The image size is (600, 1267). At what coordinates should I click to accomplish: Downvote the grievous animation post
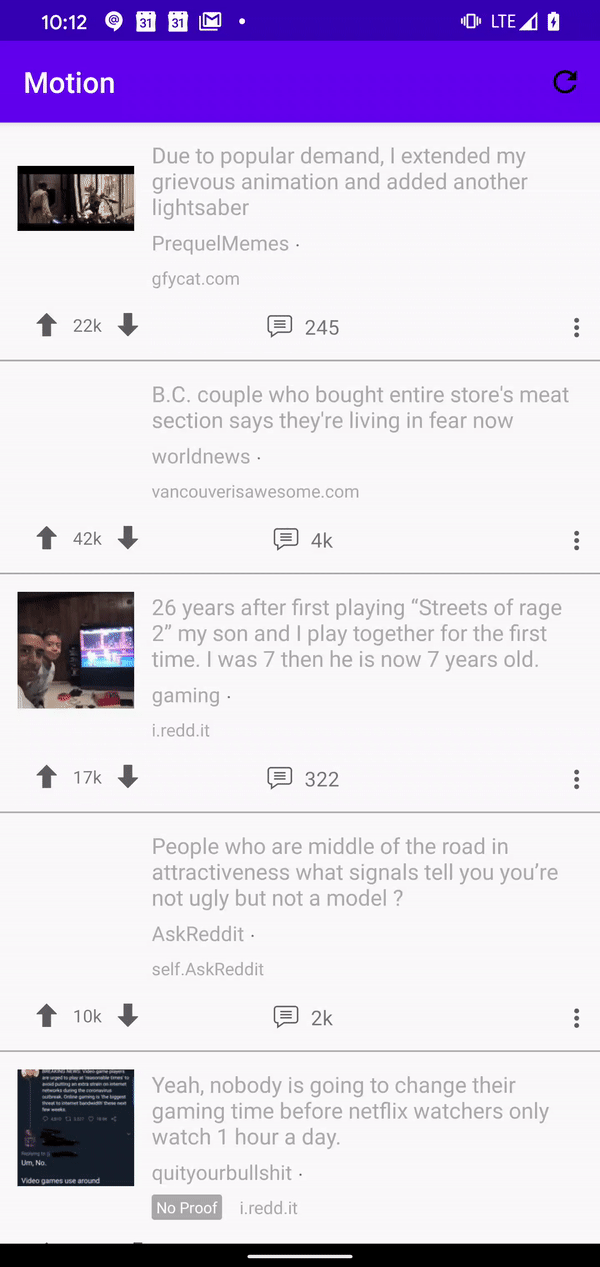coord(128,325)
